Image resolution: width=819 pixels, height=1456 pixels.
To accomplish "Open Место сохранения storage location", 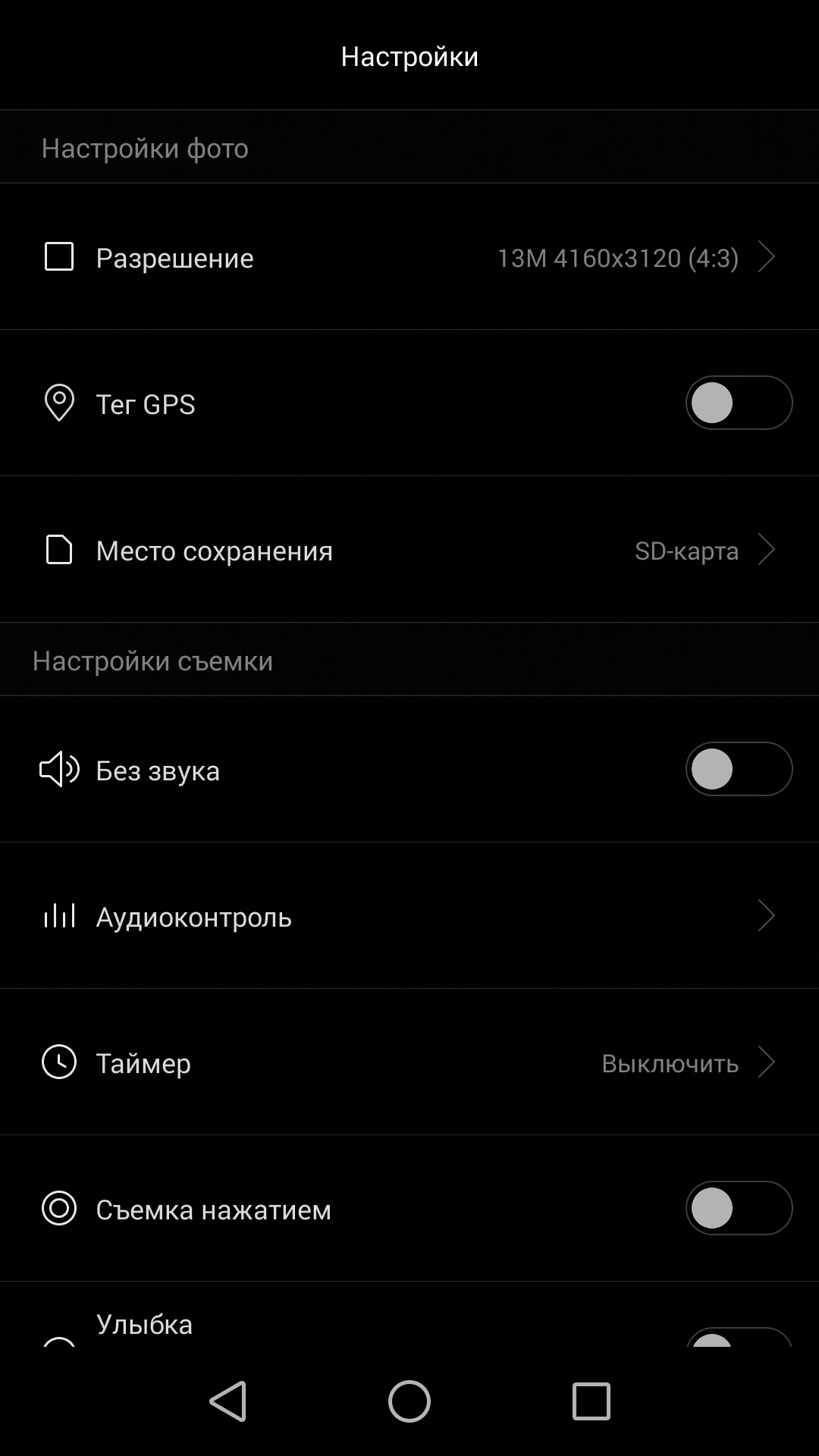I will point(409,550).
